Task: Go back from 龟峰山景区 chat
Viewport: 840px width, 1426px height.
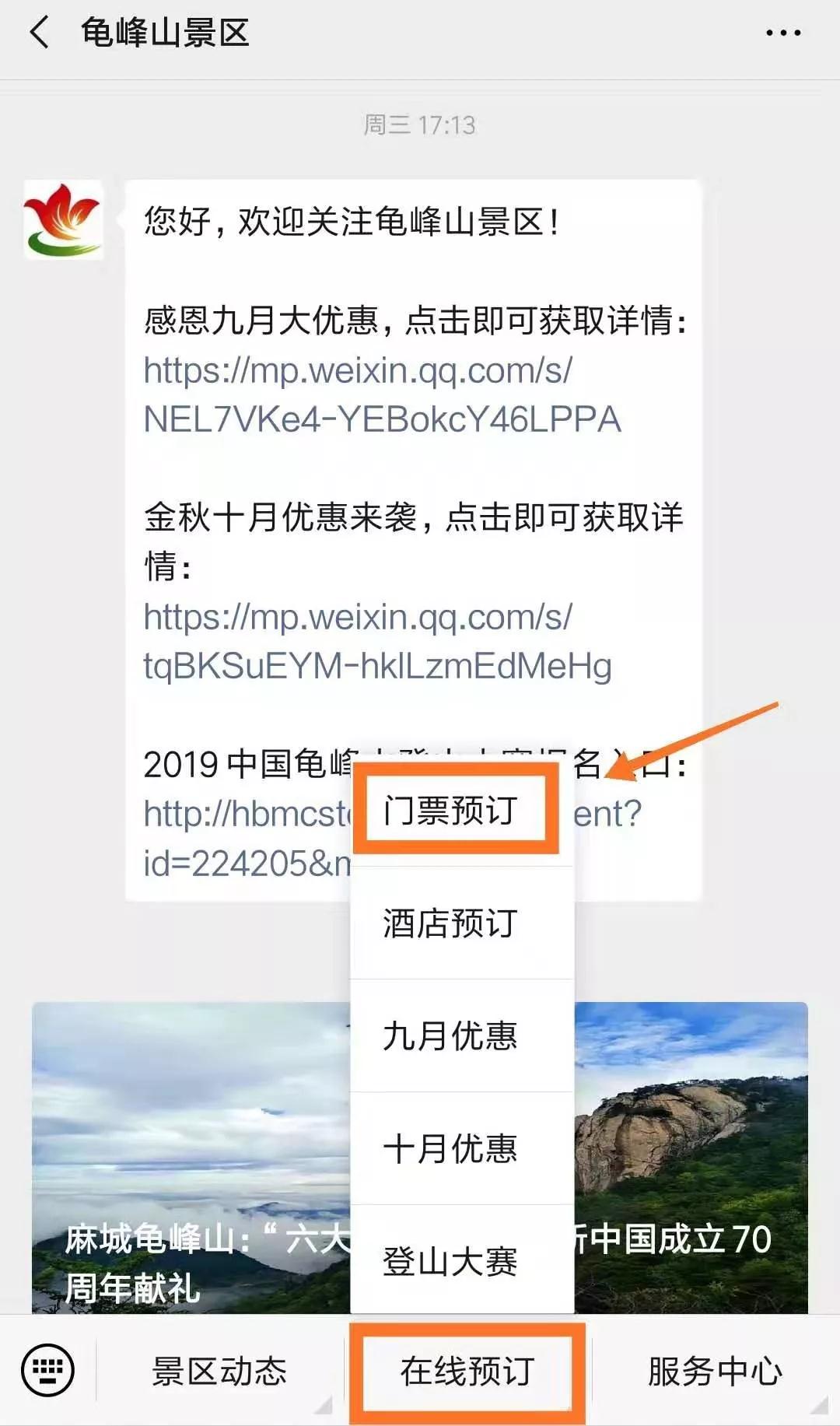Action: click(39, 33)
